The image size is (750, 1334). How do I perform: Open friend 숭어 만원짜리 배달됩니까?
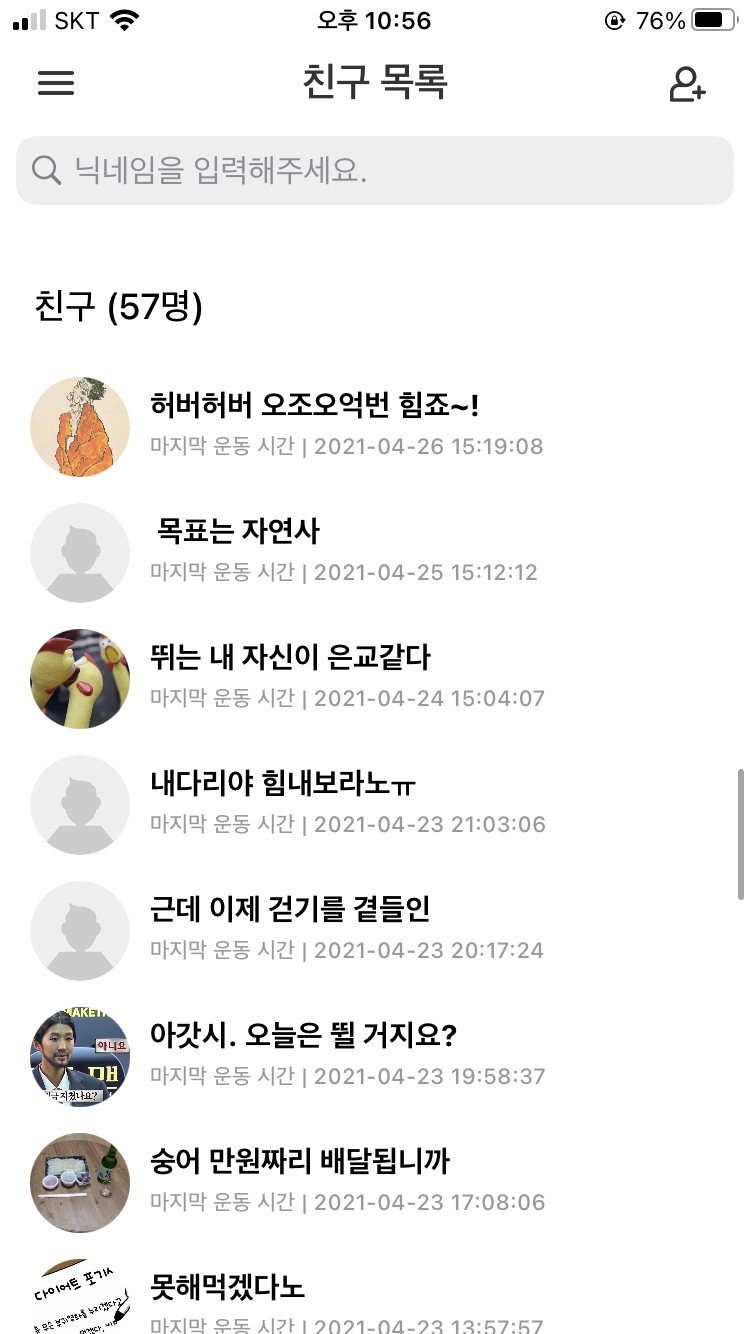[300, 1161]
